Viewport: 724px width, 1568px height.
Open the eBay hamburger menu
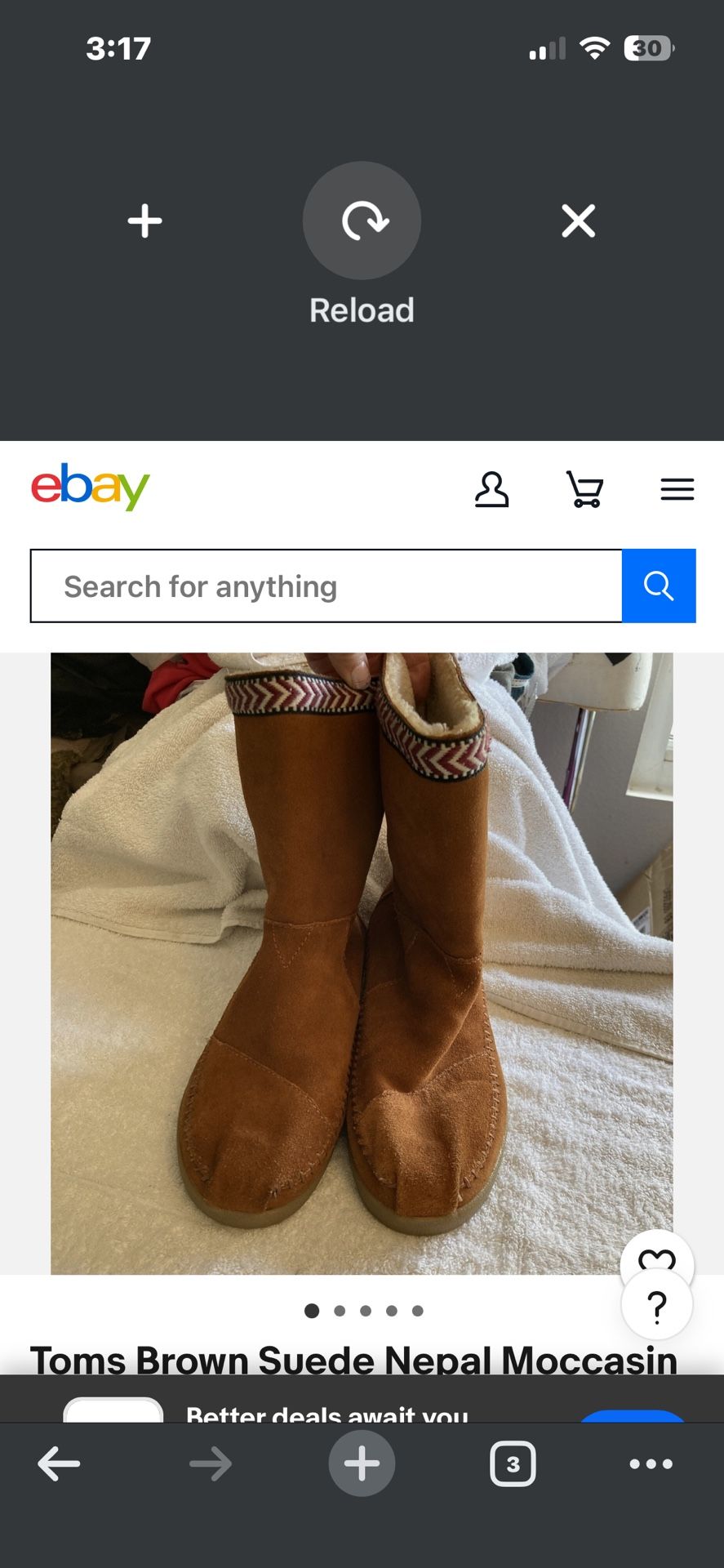point(677,489)
